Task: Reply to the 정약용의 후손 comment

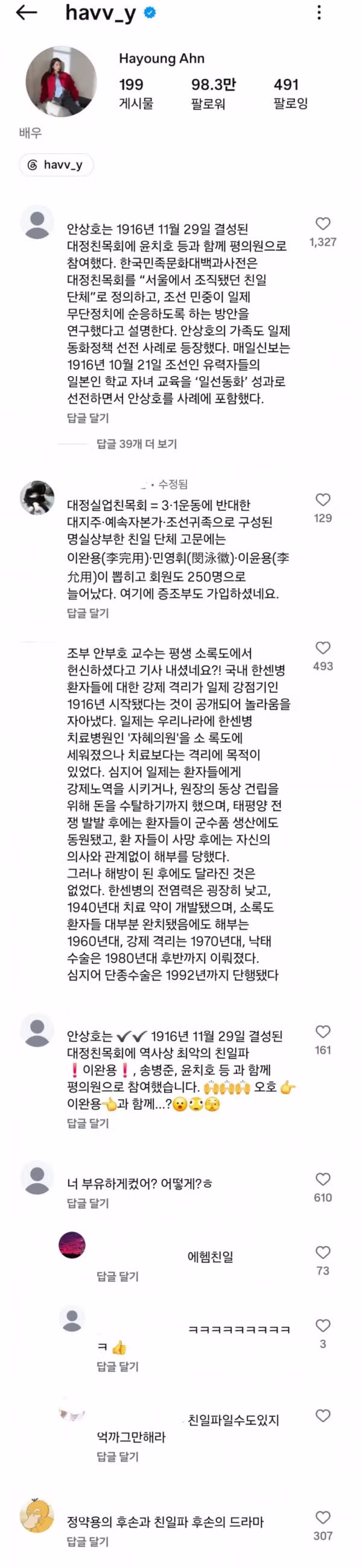Action: pyautogui.click(x=87, y=1542)
